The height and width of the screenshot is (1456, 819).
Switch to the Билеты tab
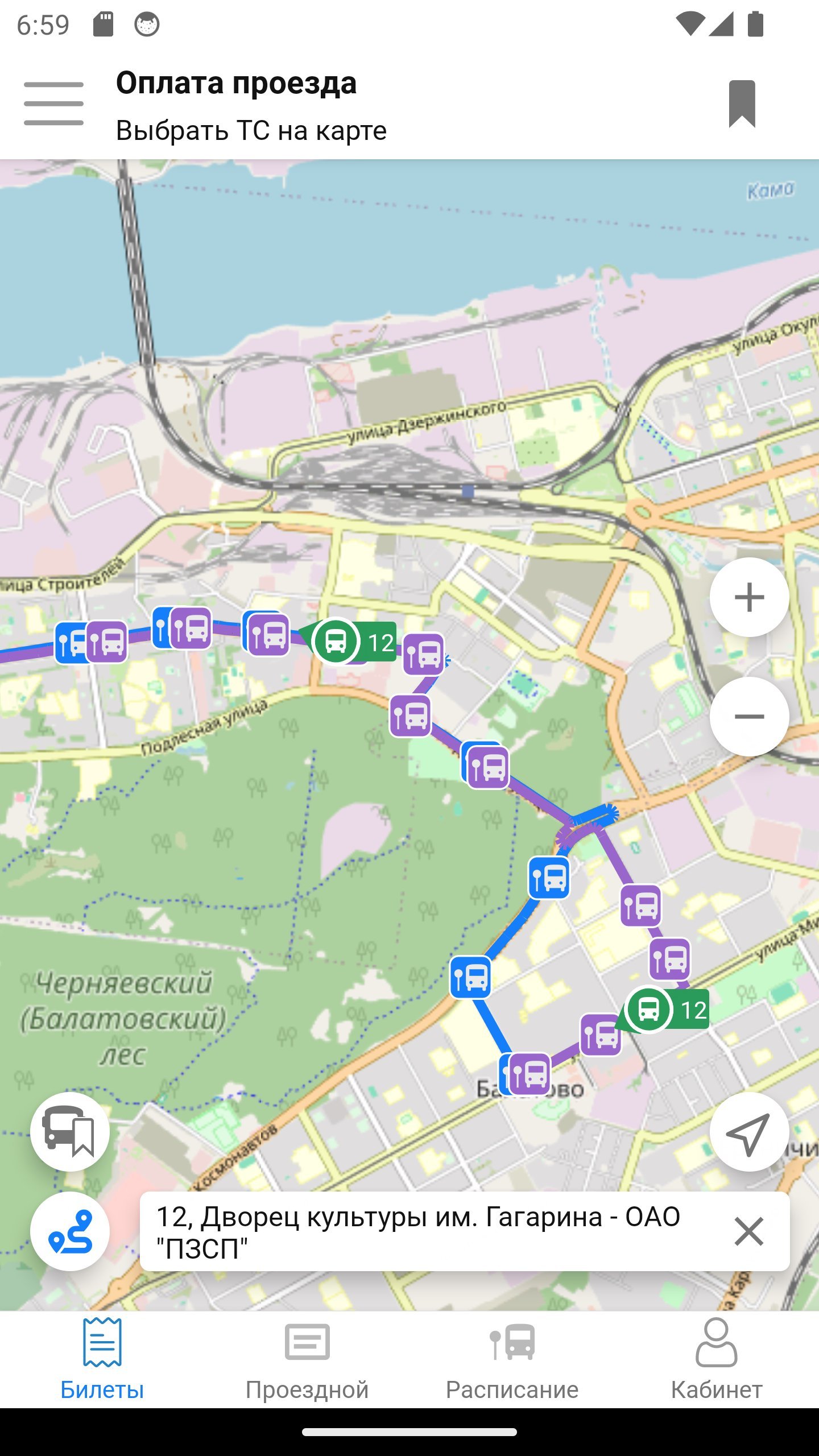(x=102, y=1359)
